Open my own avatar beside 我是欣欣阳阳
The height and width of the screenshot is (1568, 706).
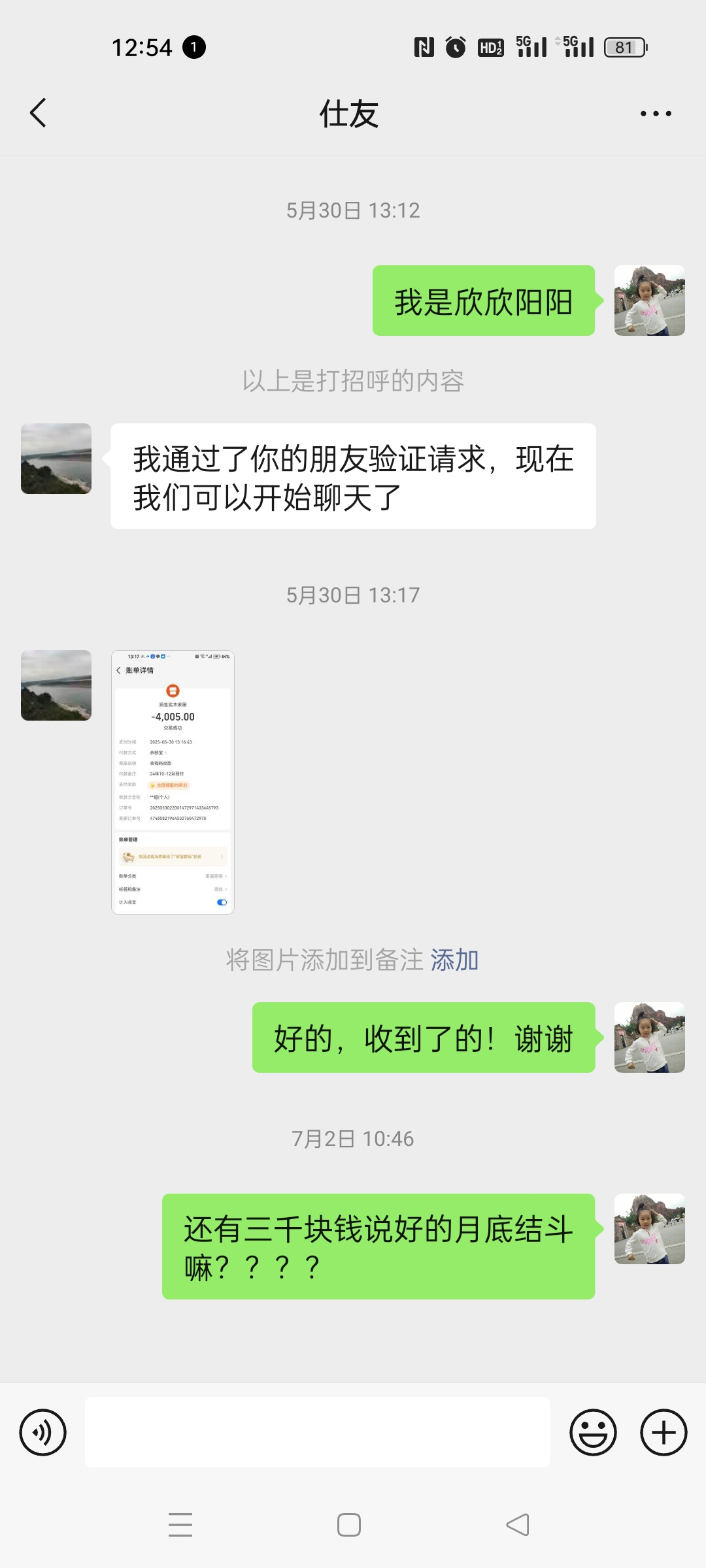point(649,301)
